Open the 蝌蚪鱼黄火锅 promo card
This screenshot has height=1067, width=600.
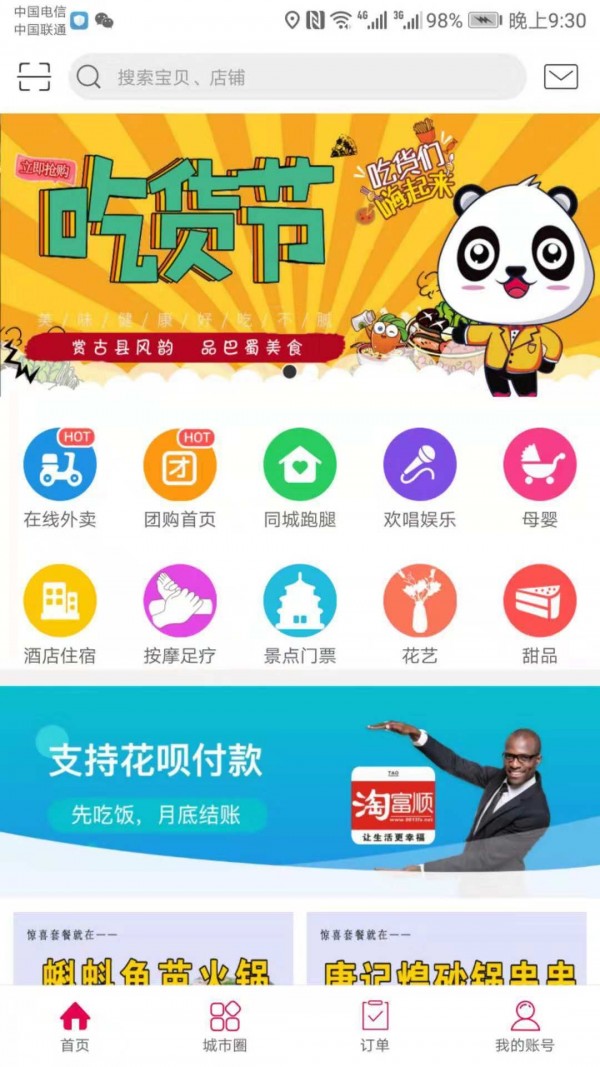pos(153,950)
